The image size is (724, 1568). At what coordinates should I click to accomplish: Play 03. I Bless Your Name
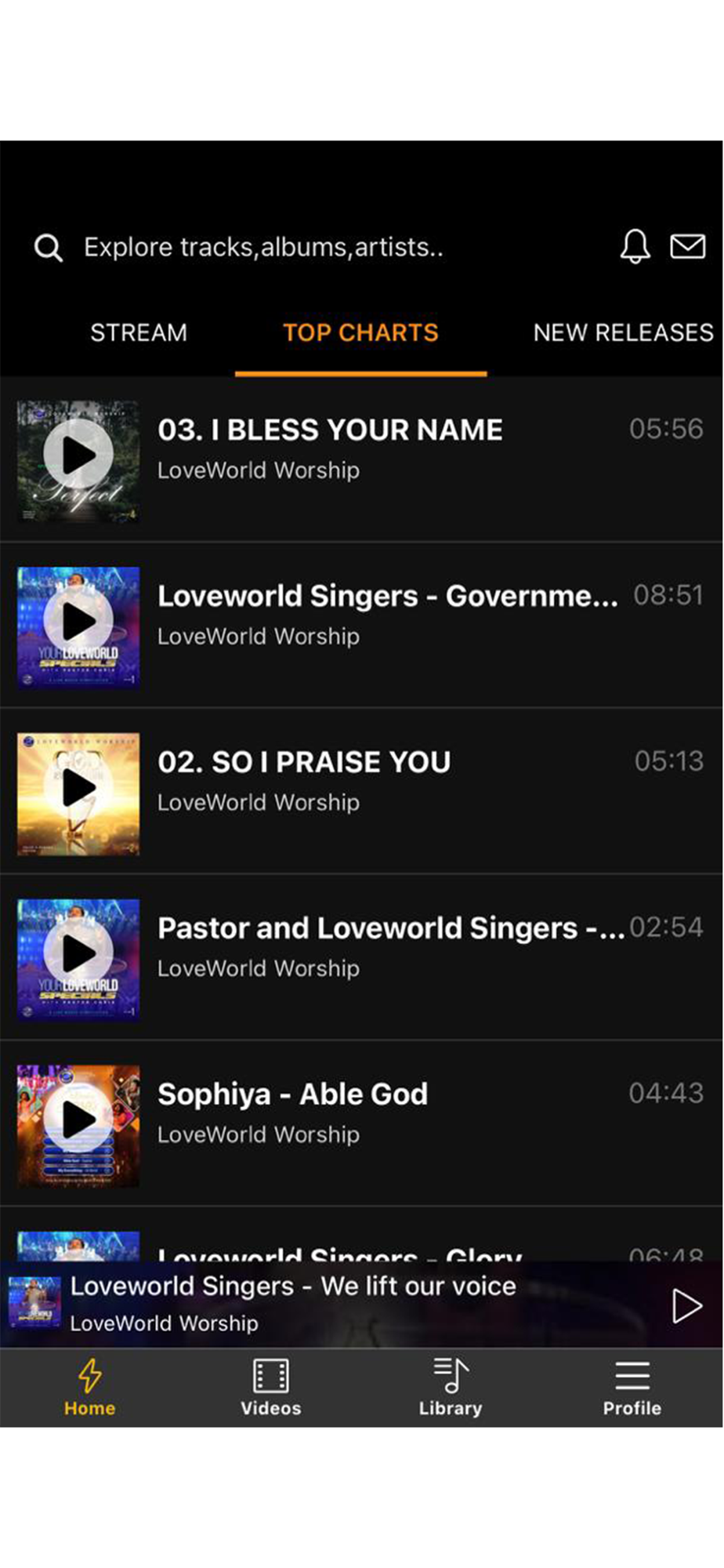78,456
